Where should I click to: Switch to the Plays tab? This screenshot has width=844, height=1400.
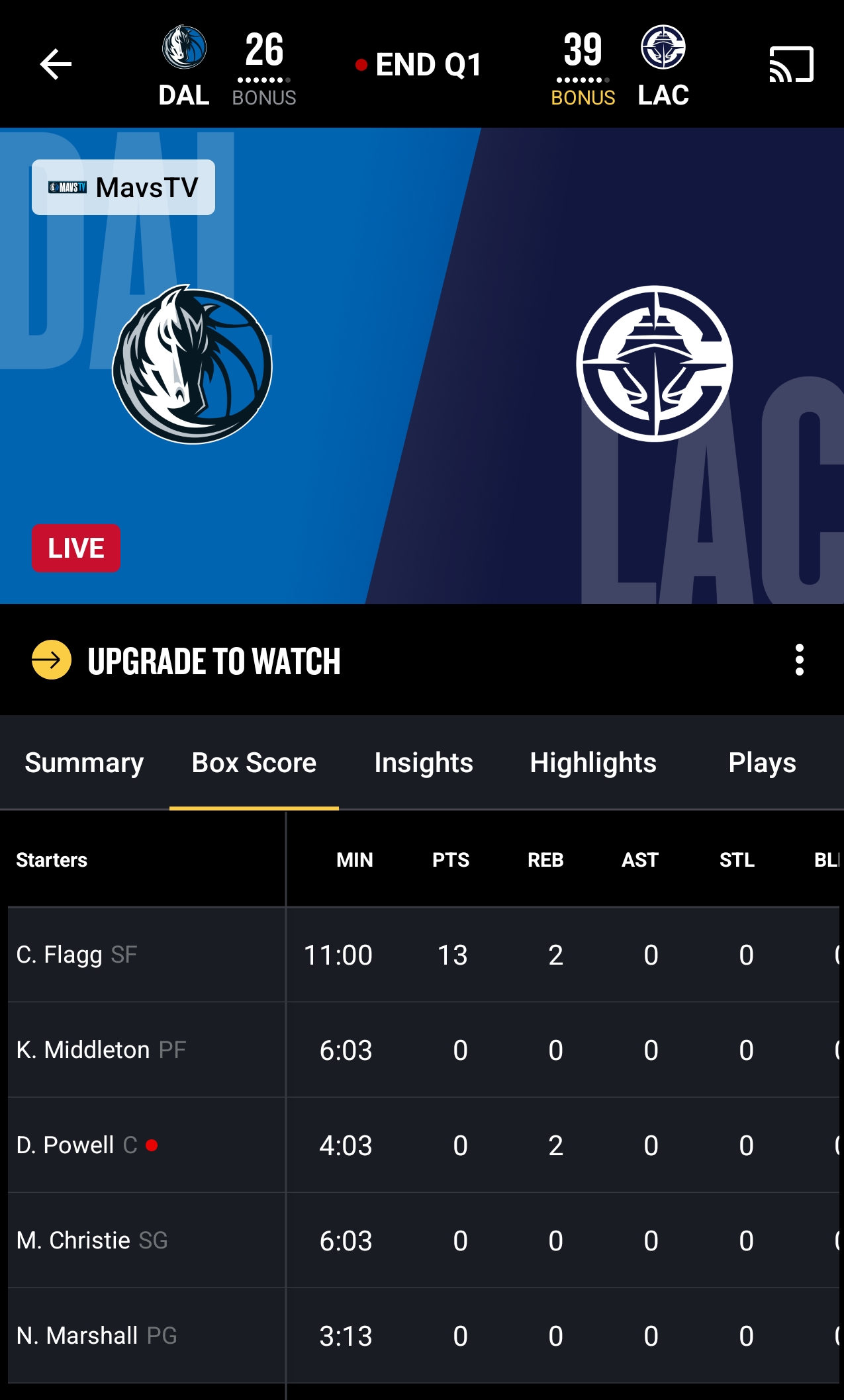762,763
